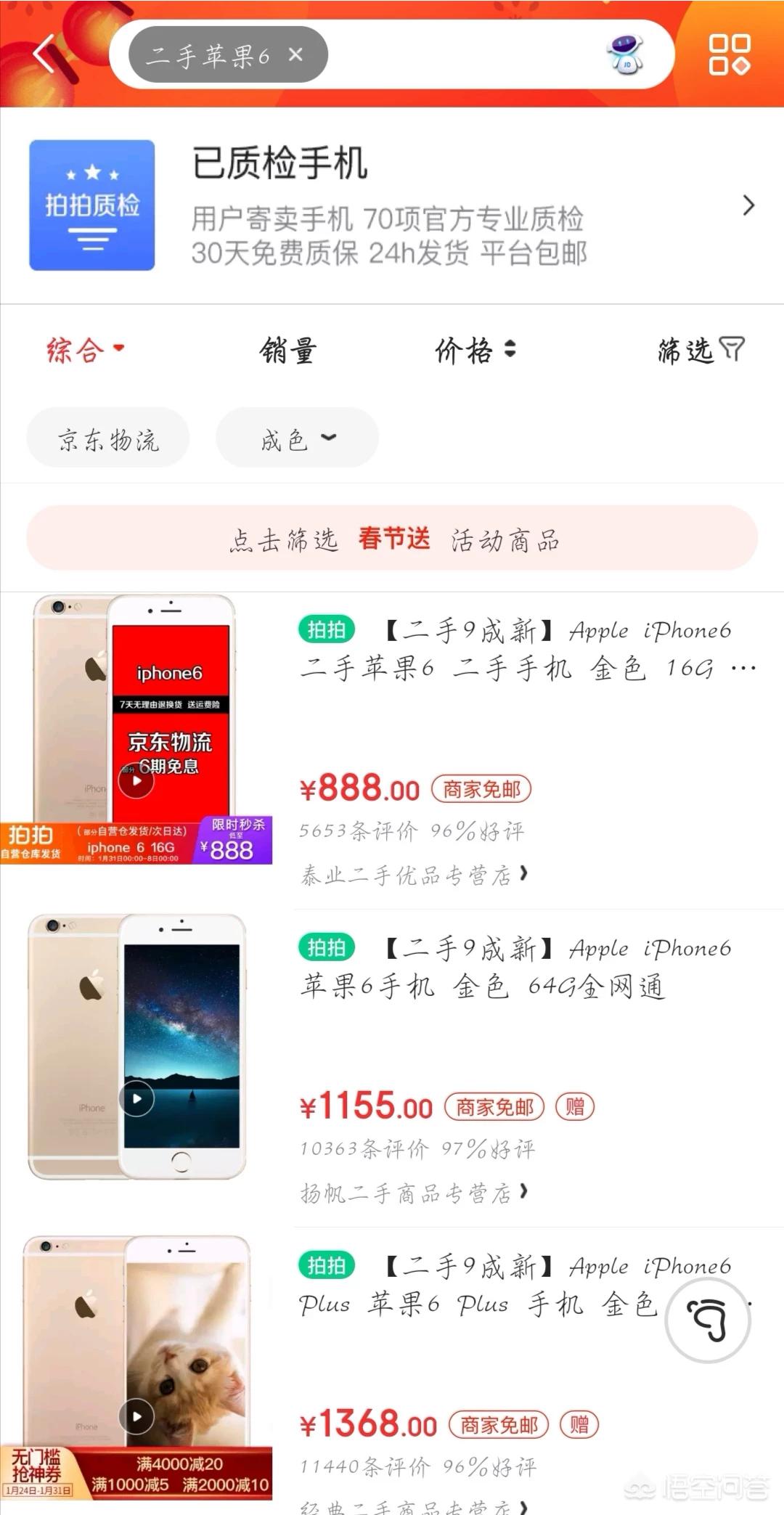
Task: Apply the 京东物流 filter chip
Action: click(x=108, y=439)
